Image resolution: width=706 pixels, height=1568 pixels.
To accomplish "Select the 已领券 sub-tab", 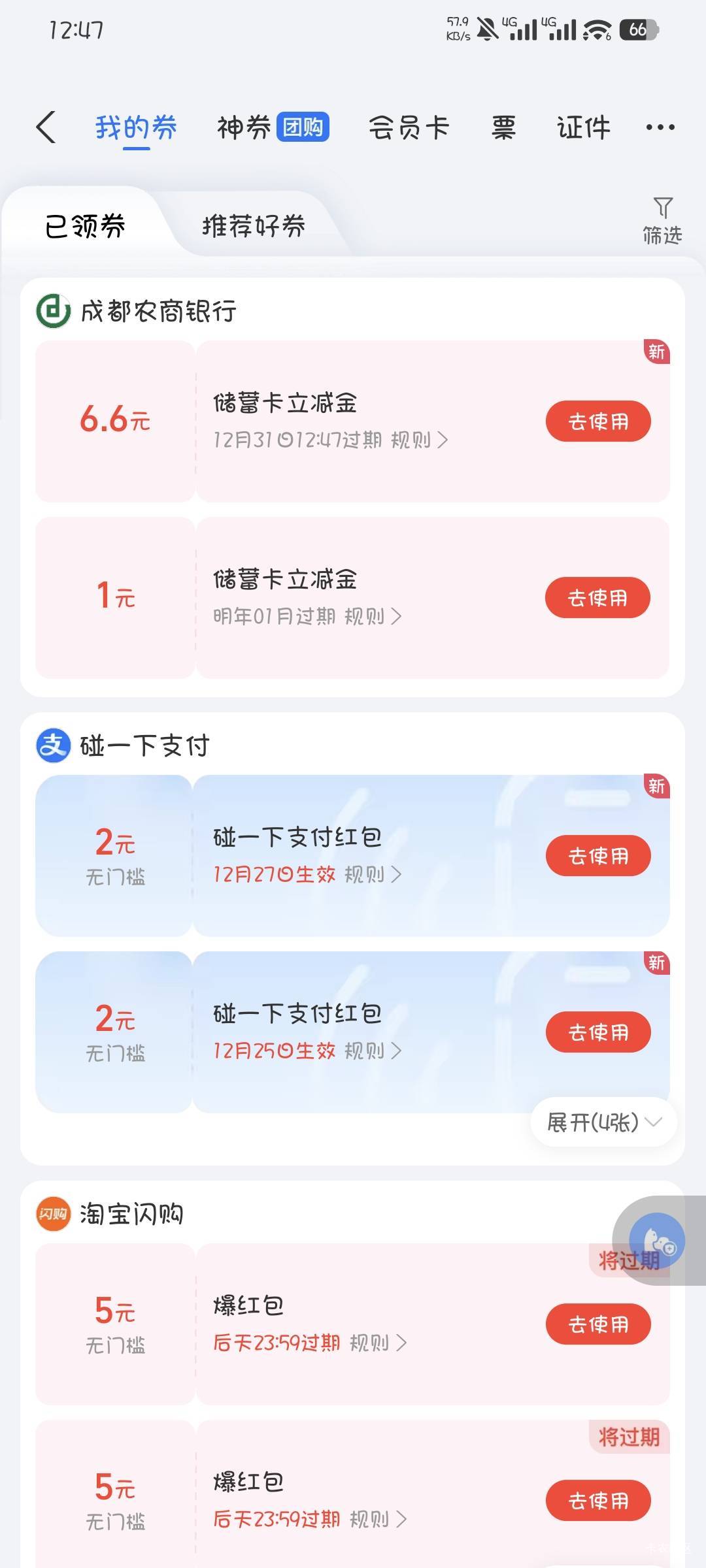I will click(85, 226).
